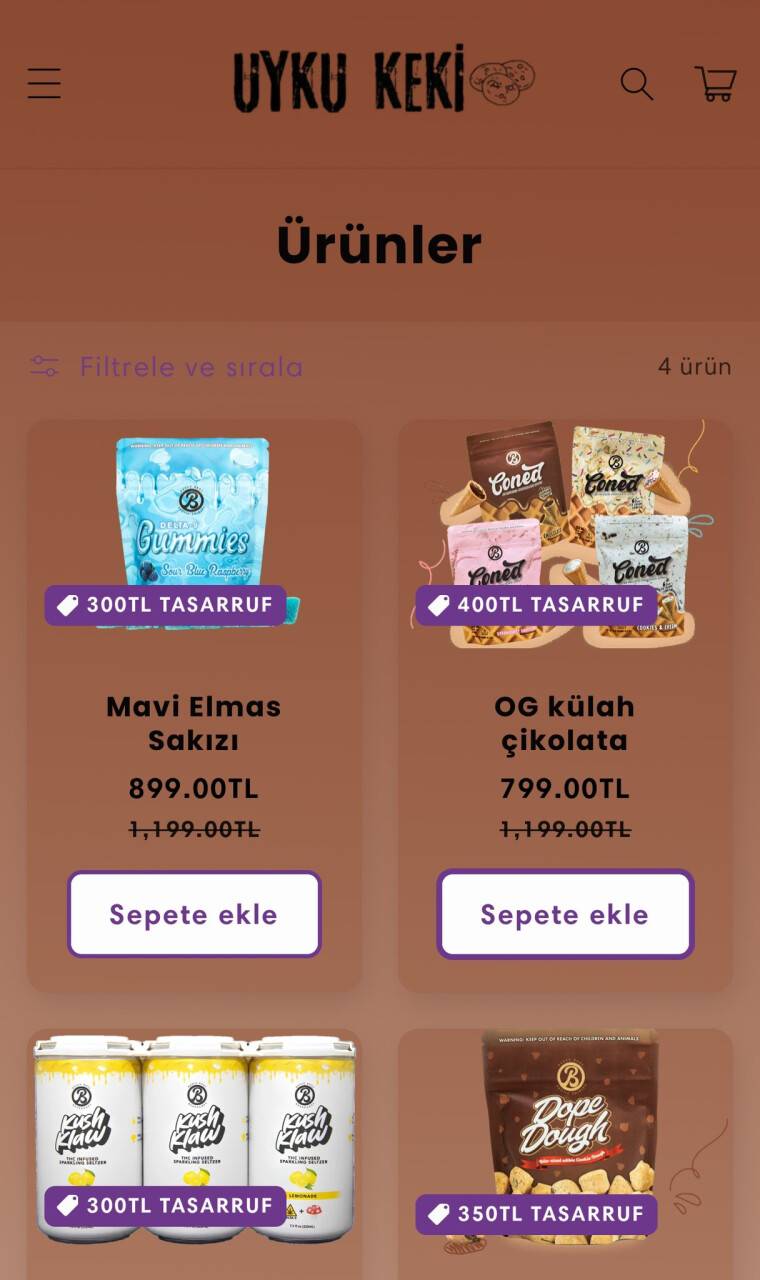Open the hamburger menu

pyautogui.click(x=44, y=84)
